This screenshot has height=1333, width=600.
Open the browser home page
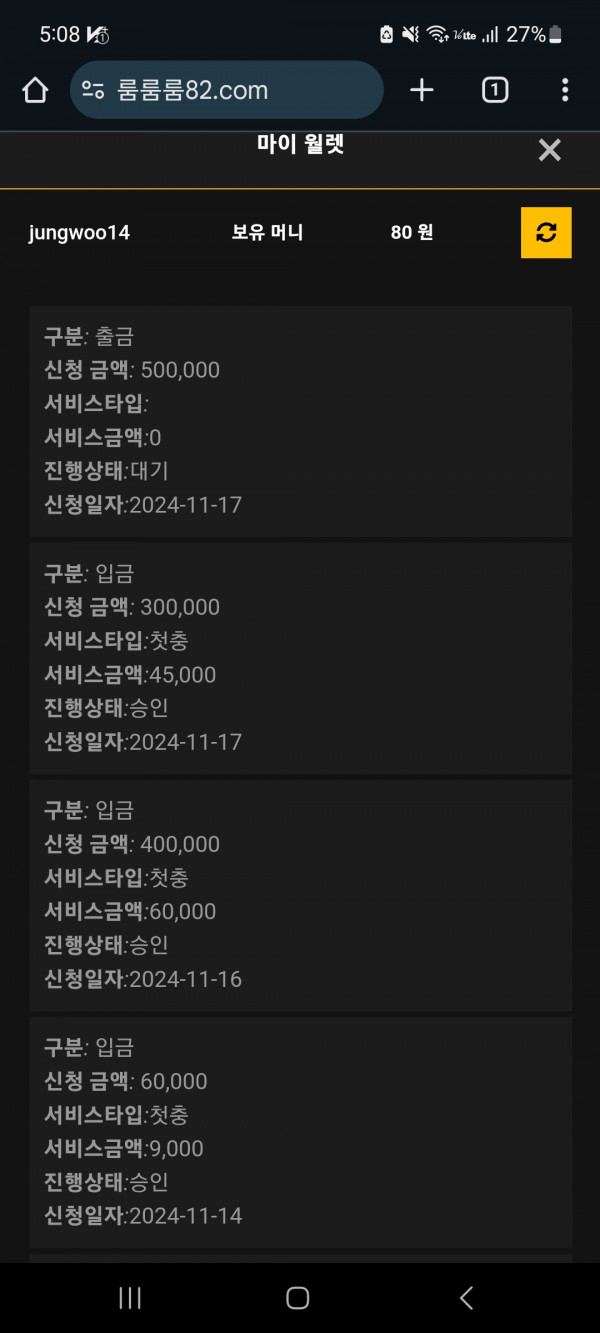pos(35,90)
